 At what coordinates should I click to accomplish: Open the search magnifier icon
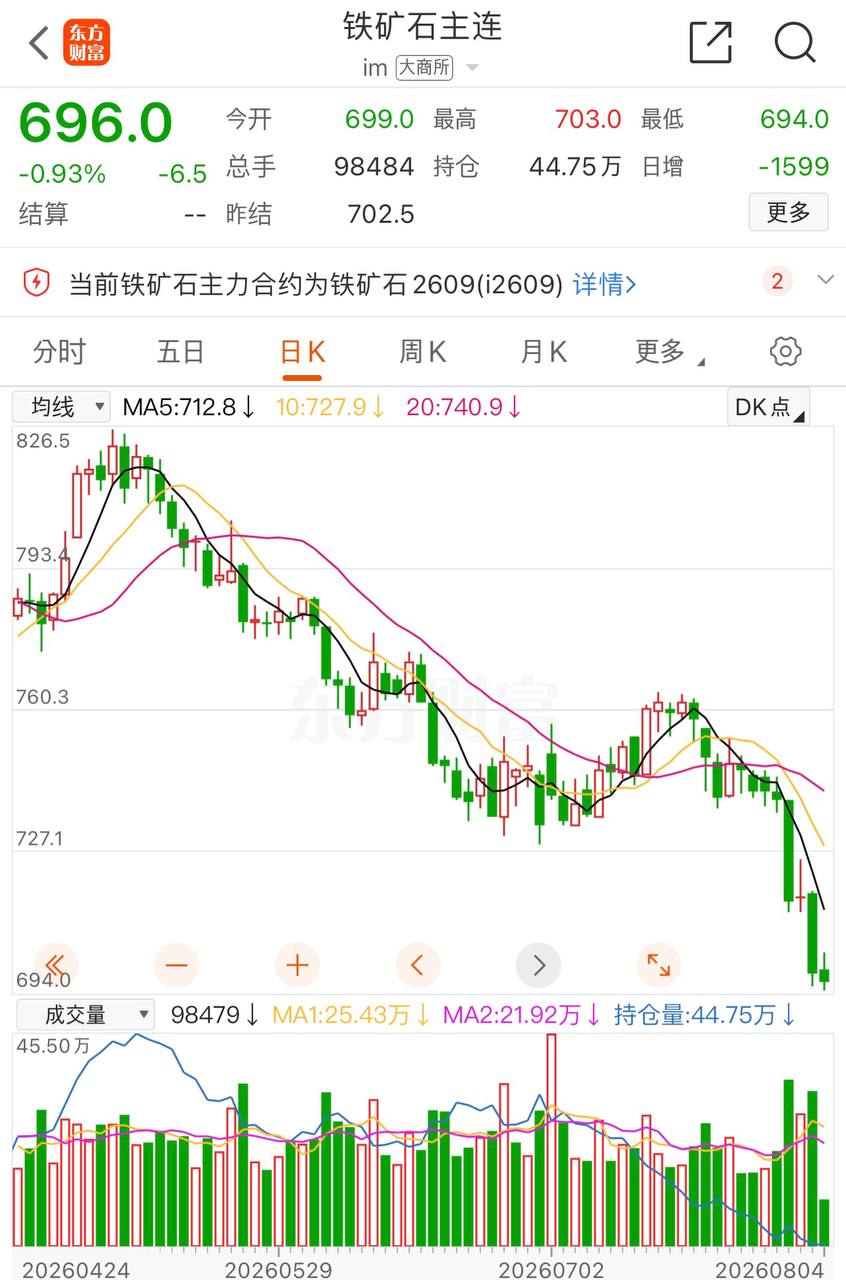(x=795, y=42)
